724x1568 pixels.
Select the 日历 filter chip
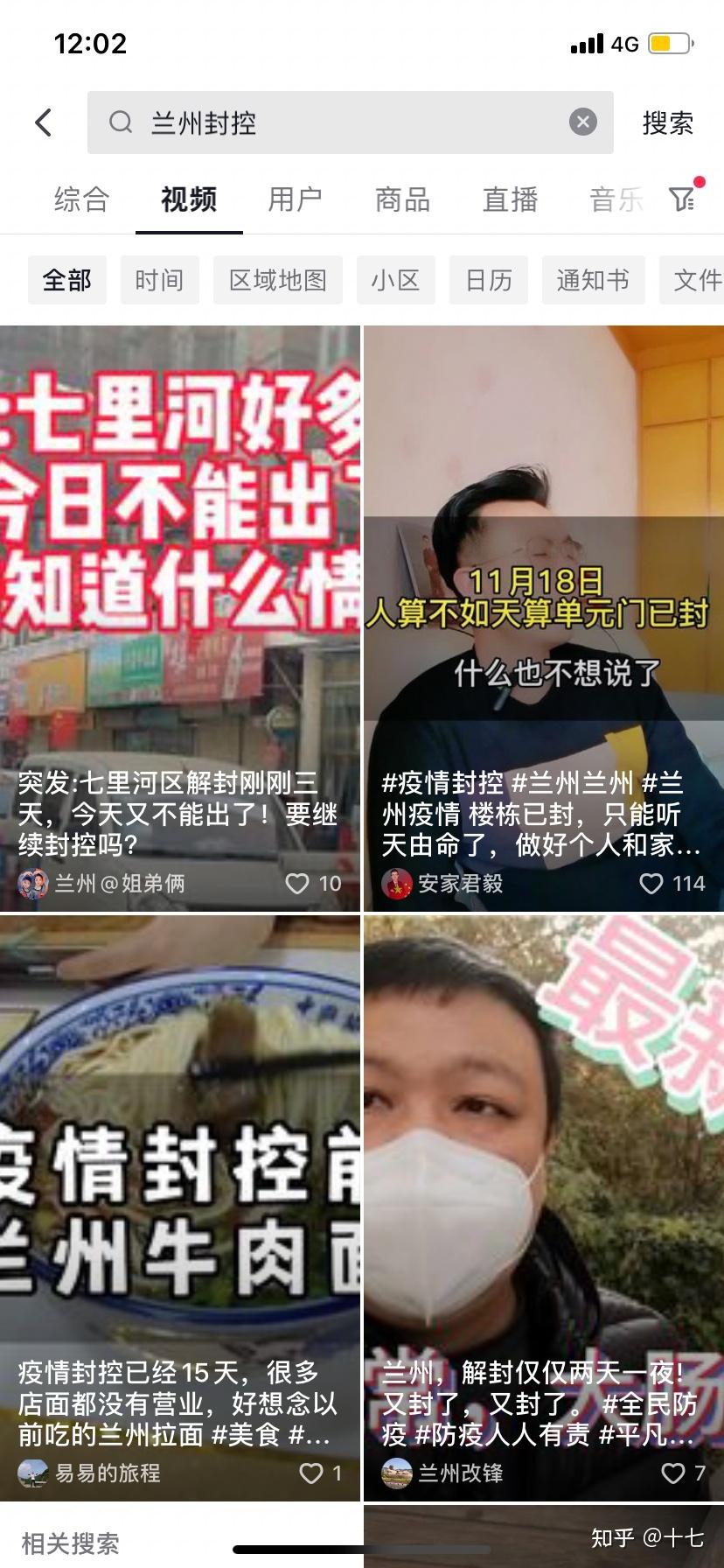point(488,280)
